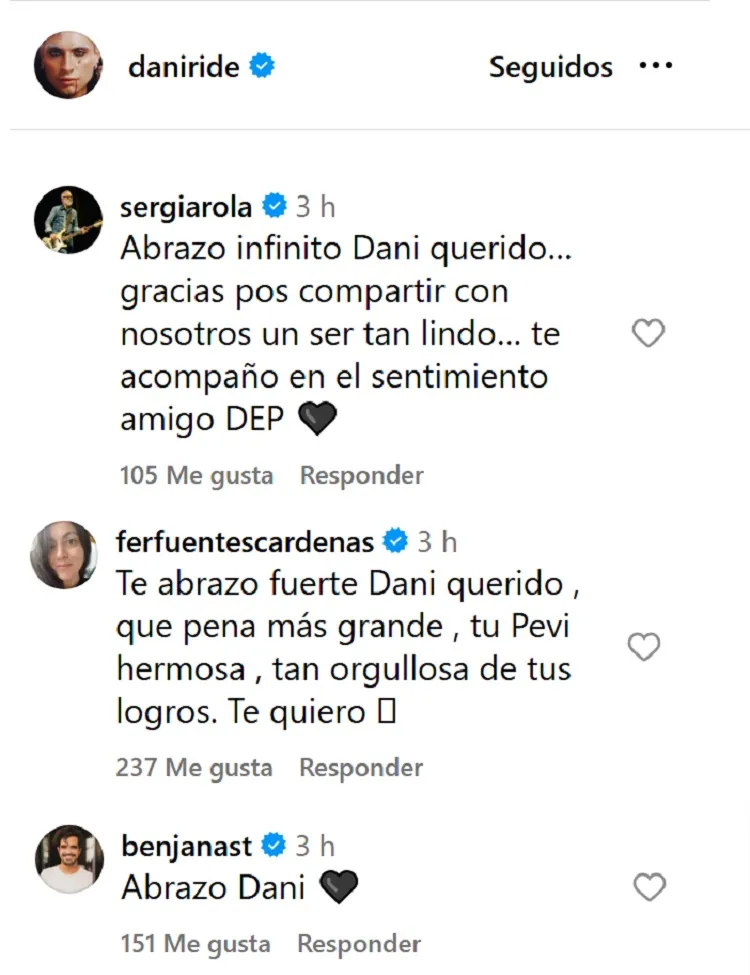
Task: Open the ferfuentescardenas username link
Action: coord(245,542)
